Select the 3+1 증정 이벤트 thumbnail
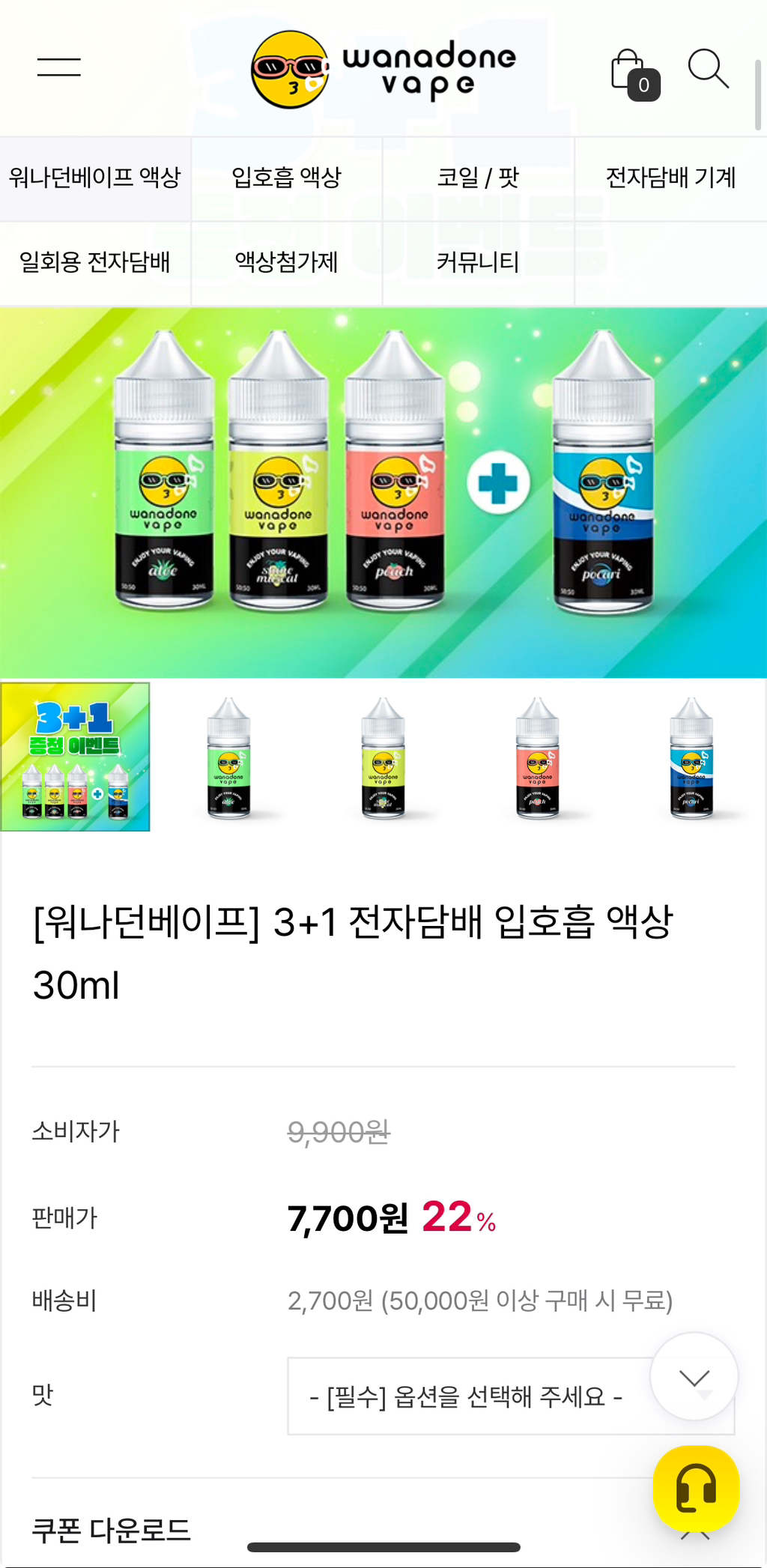The width and height of the screenshot is (767, 1568). pyautogui.click(x=76, y=757)
